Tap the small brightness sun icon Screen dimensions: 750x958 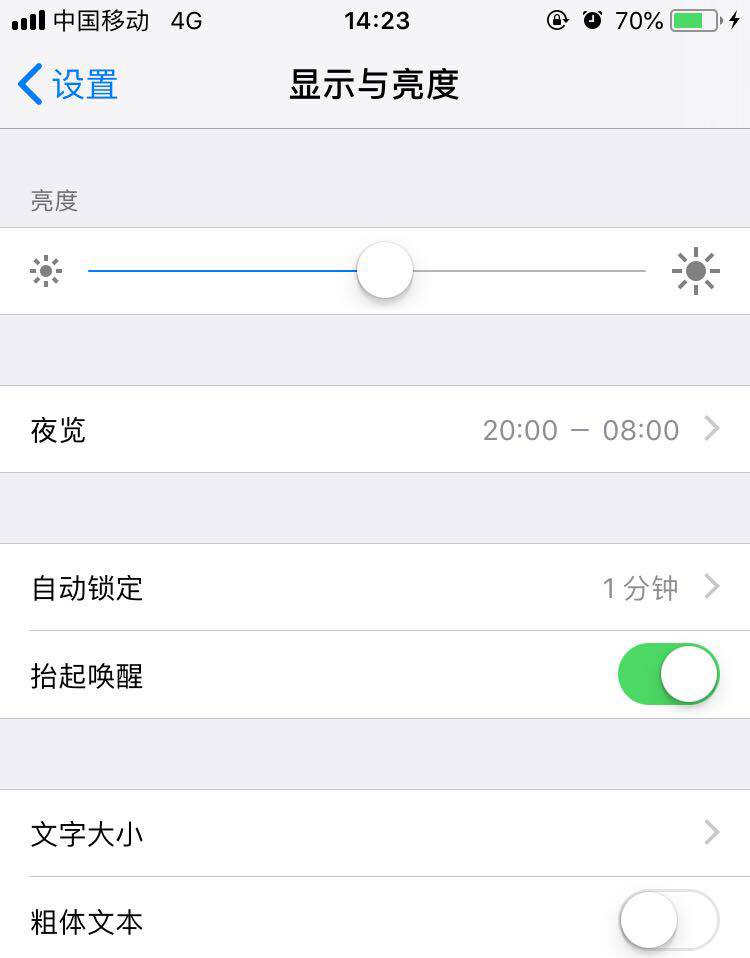[46, 270]
